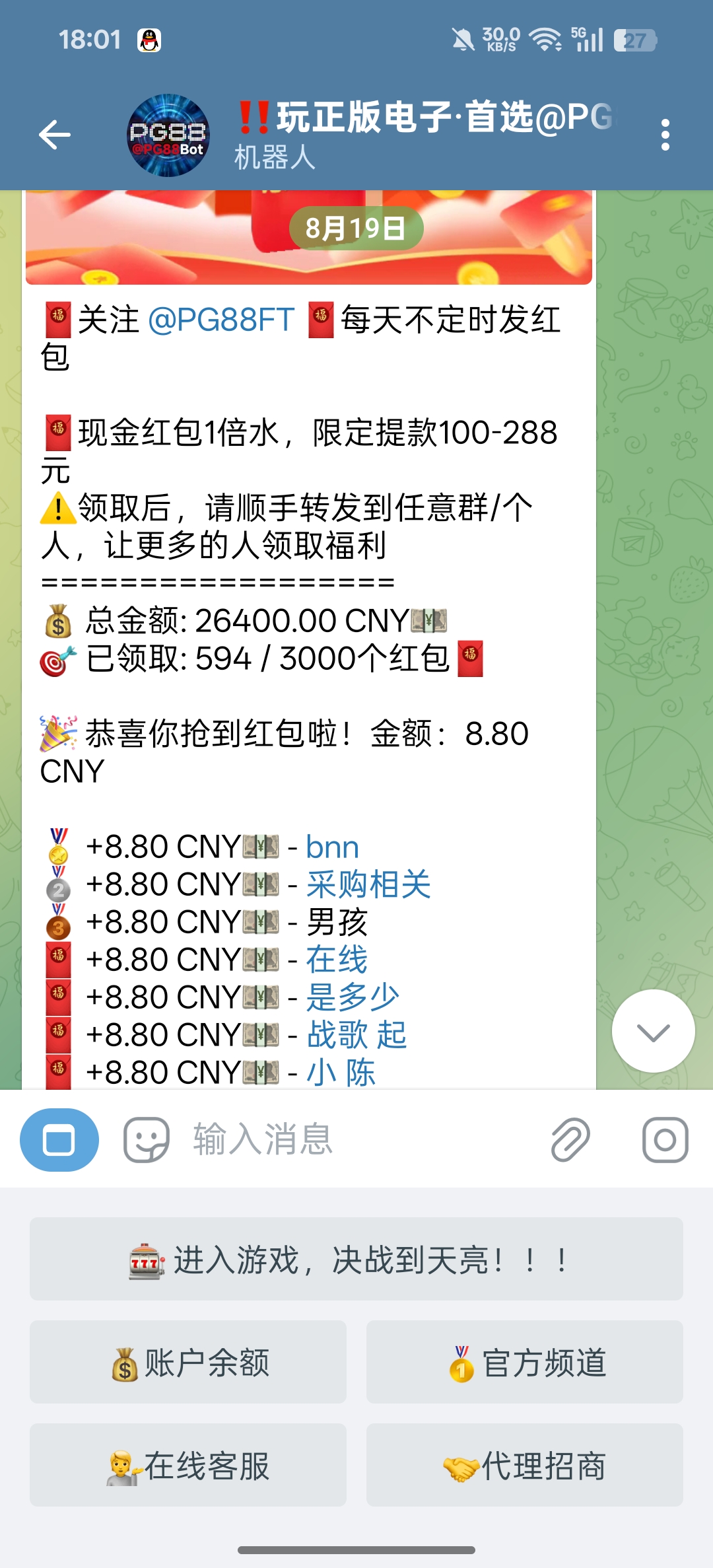Open the 官方频道 official channel
713x1568 pixels.
pyautogui.click(x=525, y=1363)
